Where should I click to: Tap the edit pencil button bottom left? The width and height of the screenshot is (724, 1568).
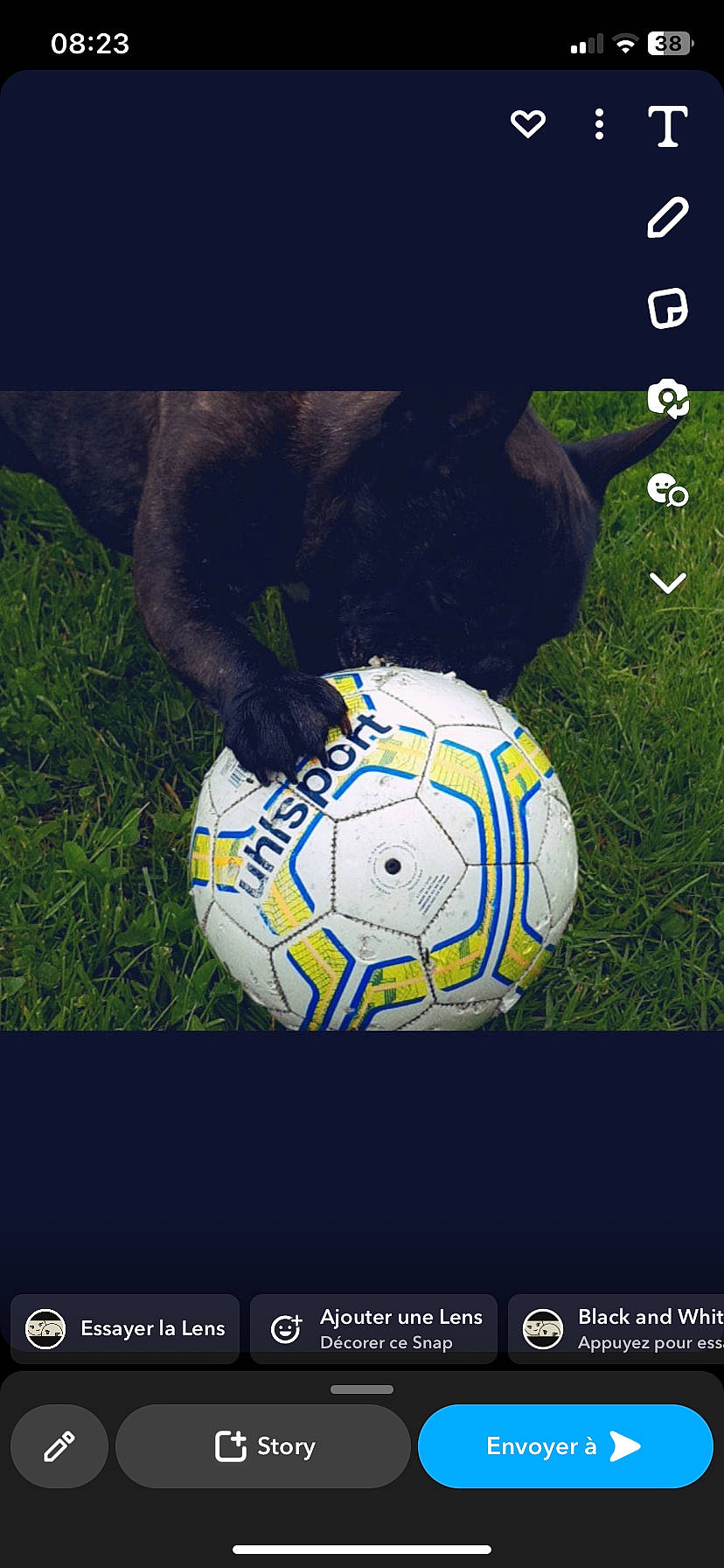coord(59,1445)
